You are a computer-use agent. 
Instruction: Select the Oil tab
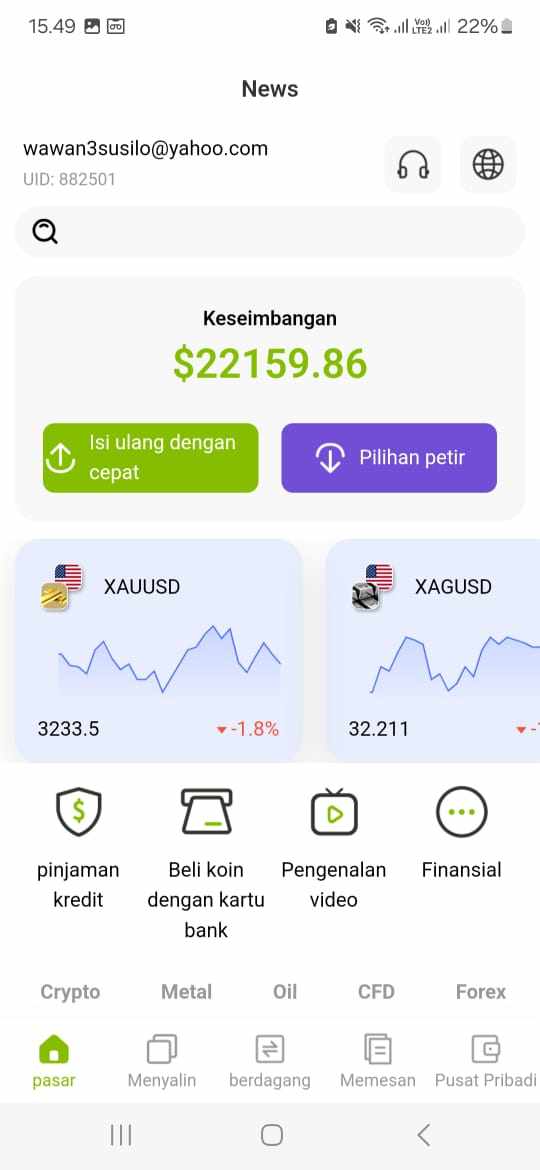(x=285, y=992)
